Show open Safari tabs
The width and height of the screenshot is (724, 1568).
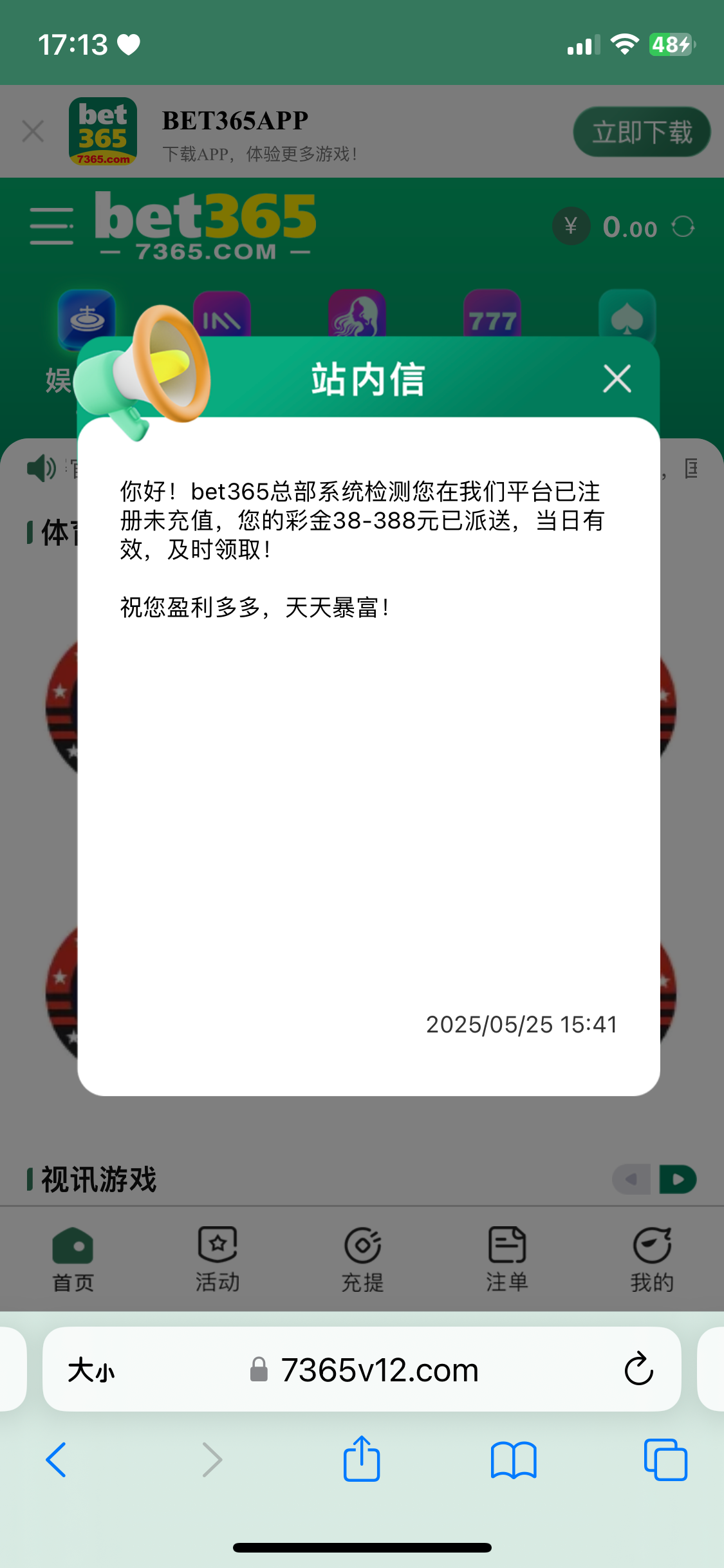[x=665, y=1459]
